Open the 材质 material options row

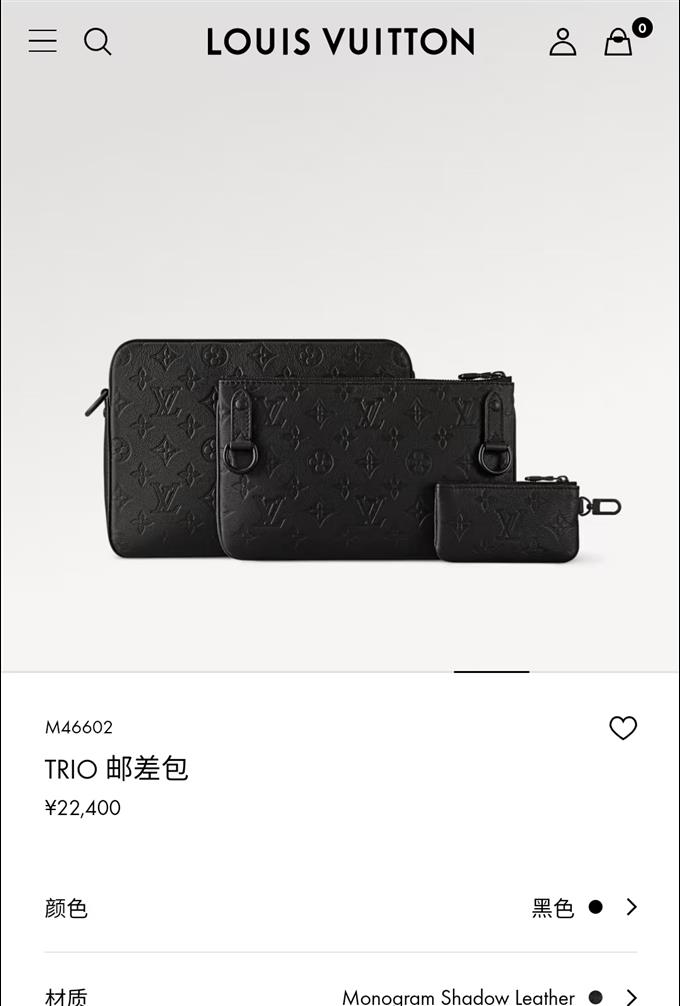click(x=340, y=995)
